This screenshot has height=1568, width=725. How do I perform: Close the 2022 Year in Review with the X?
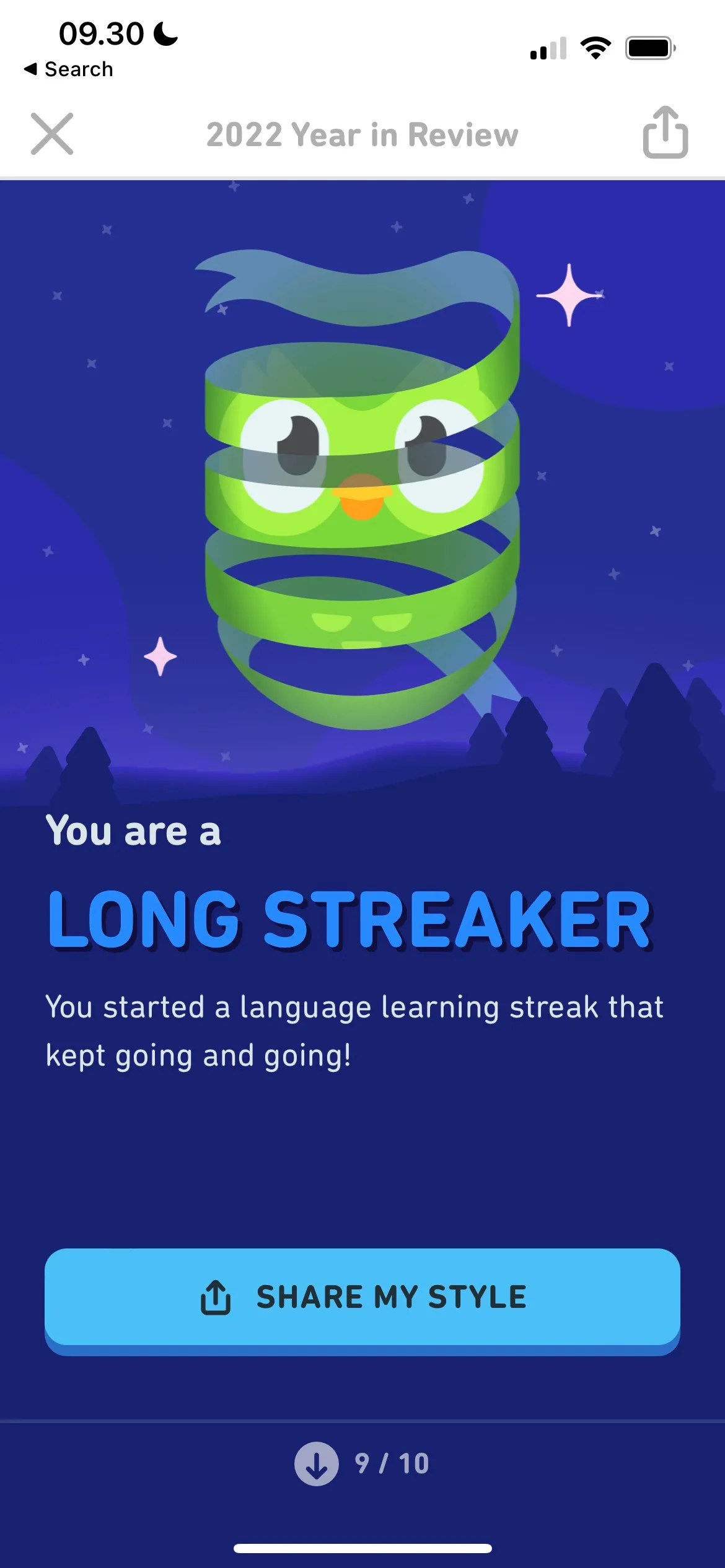53,135
